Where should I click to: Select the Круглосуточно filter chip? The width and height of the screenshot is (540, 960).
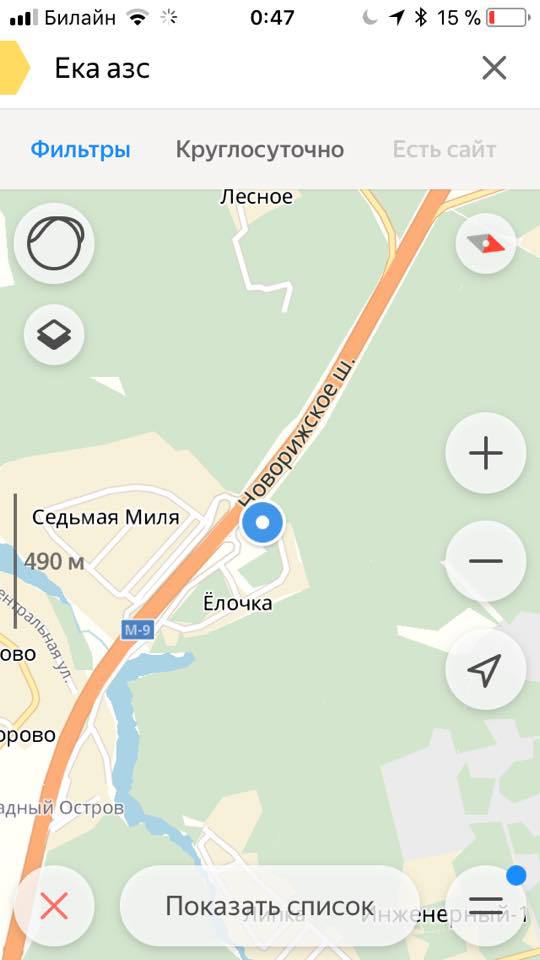(x=260, y=149)
